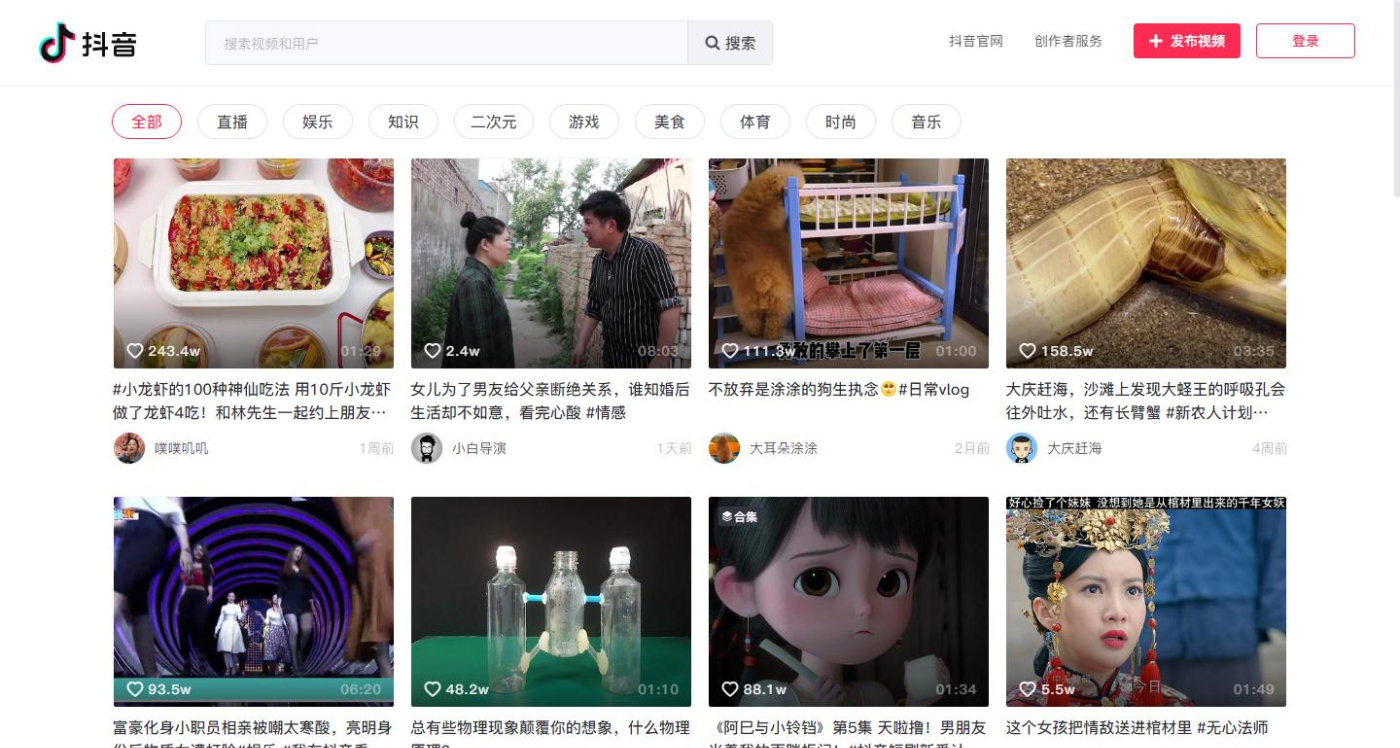Switch to the 二次元 category
Viewport: 1400px width, 748px height.
493,122
